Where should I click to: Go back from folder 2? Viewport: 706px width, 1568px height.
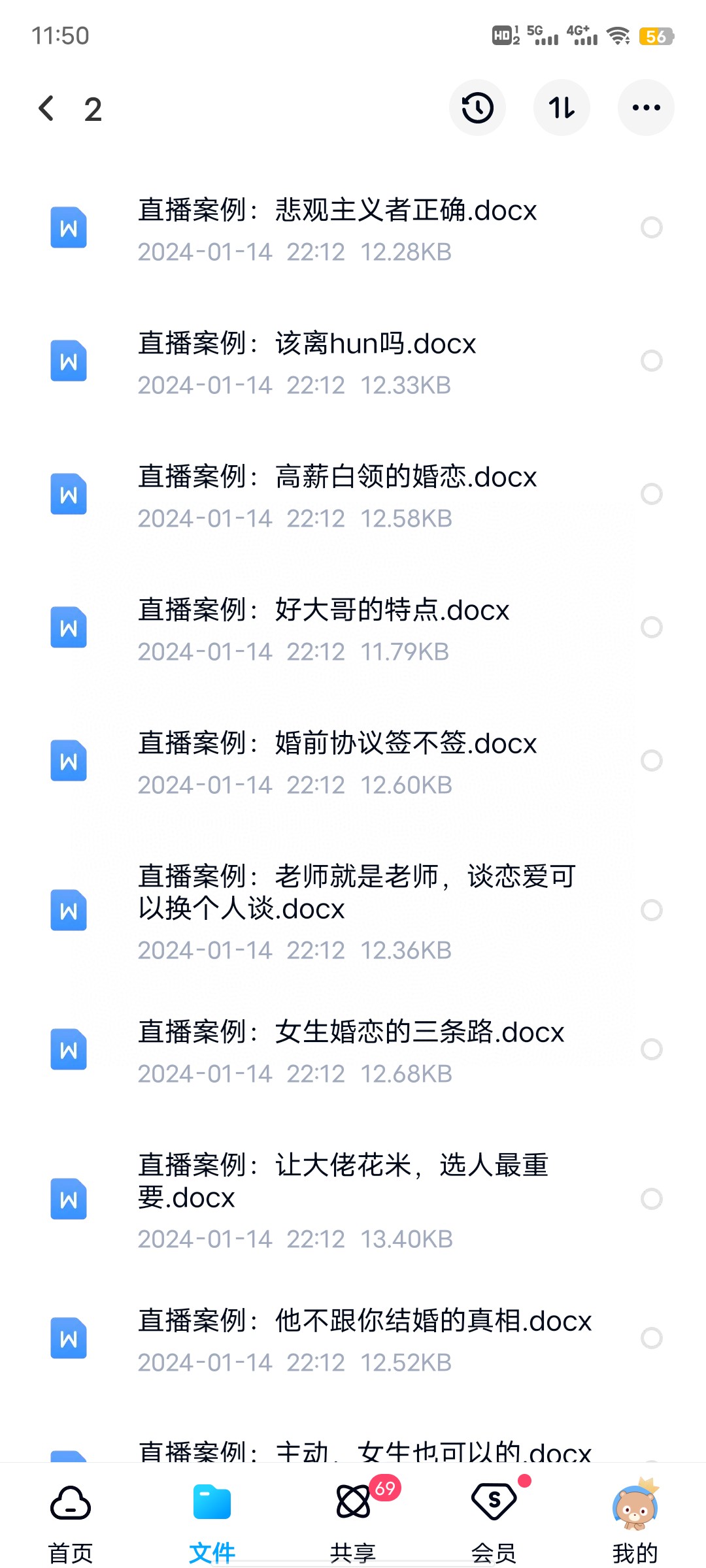tap(46, 108)
